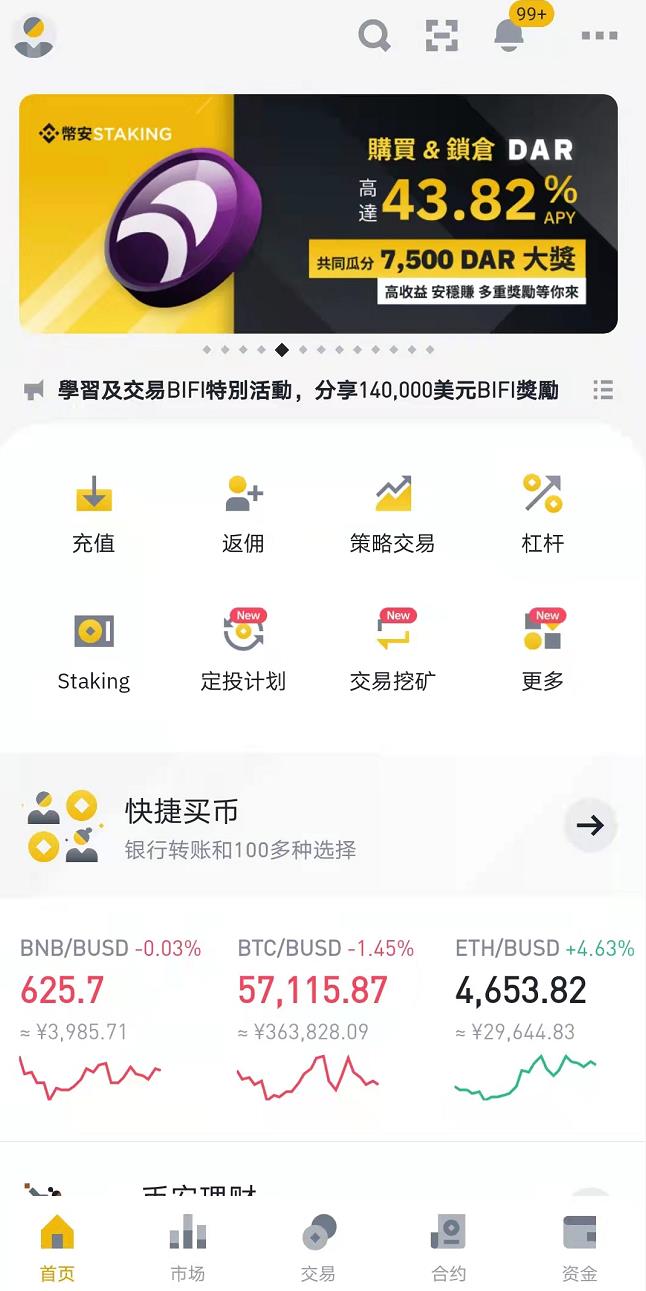646x1291 pixels.
Task: Open 交易挖矿 trade mining
Action: [x=392, y=652]
